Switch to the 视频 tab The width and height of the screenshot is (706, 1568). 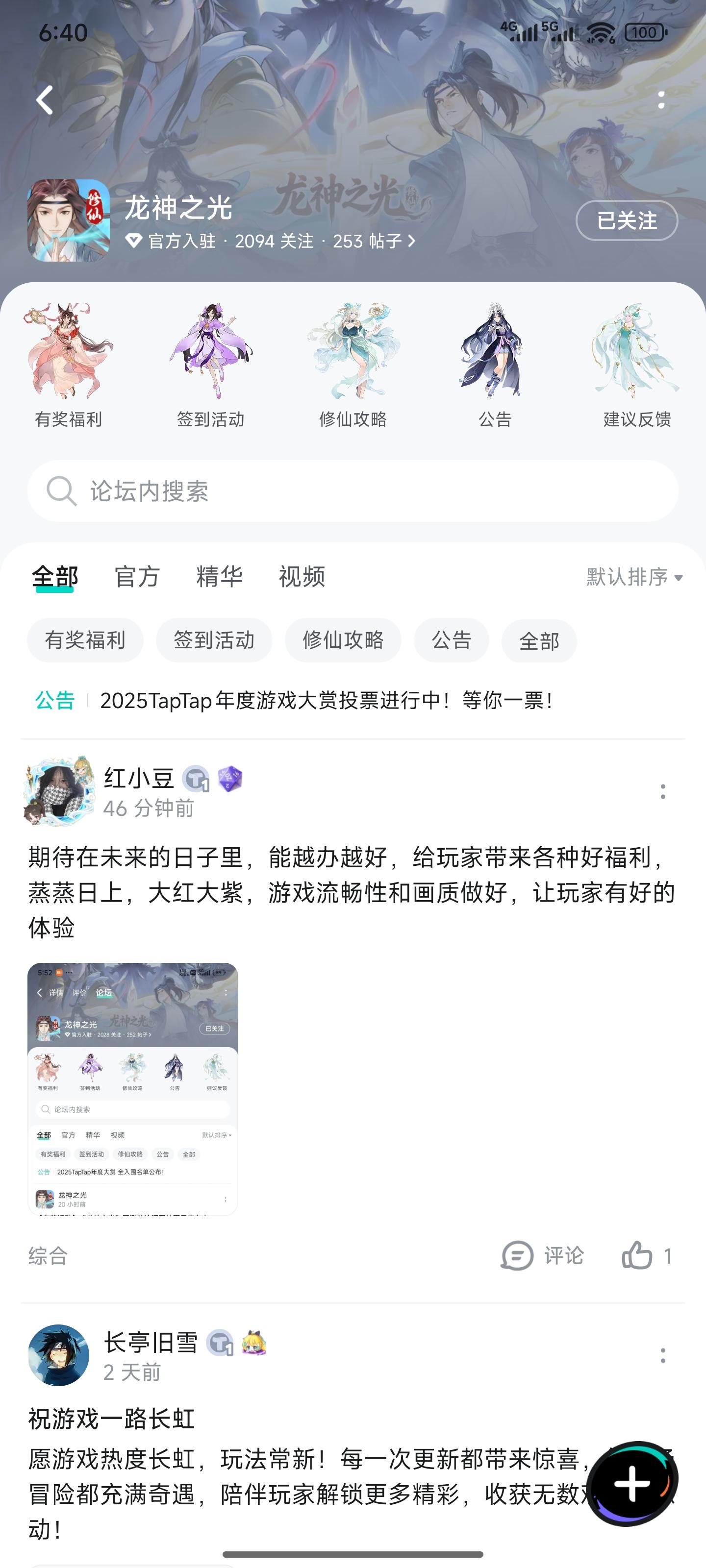[x=302, y=576]
